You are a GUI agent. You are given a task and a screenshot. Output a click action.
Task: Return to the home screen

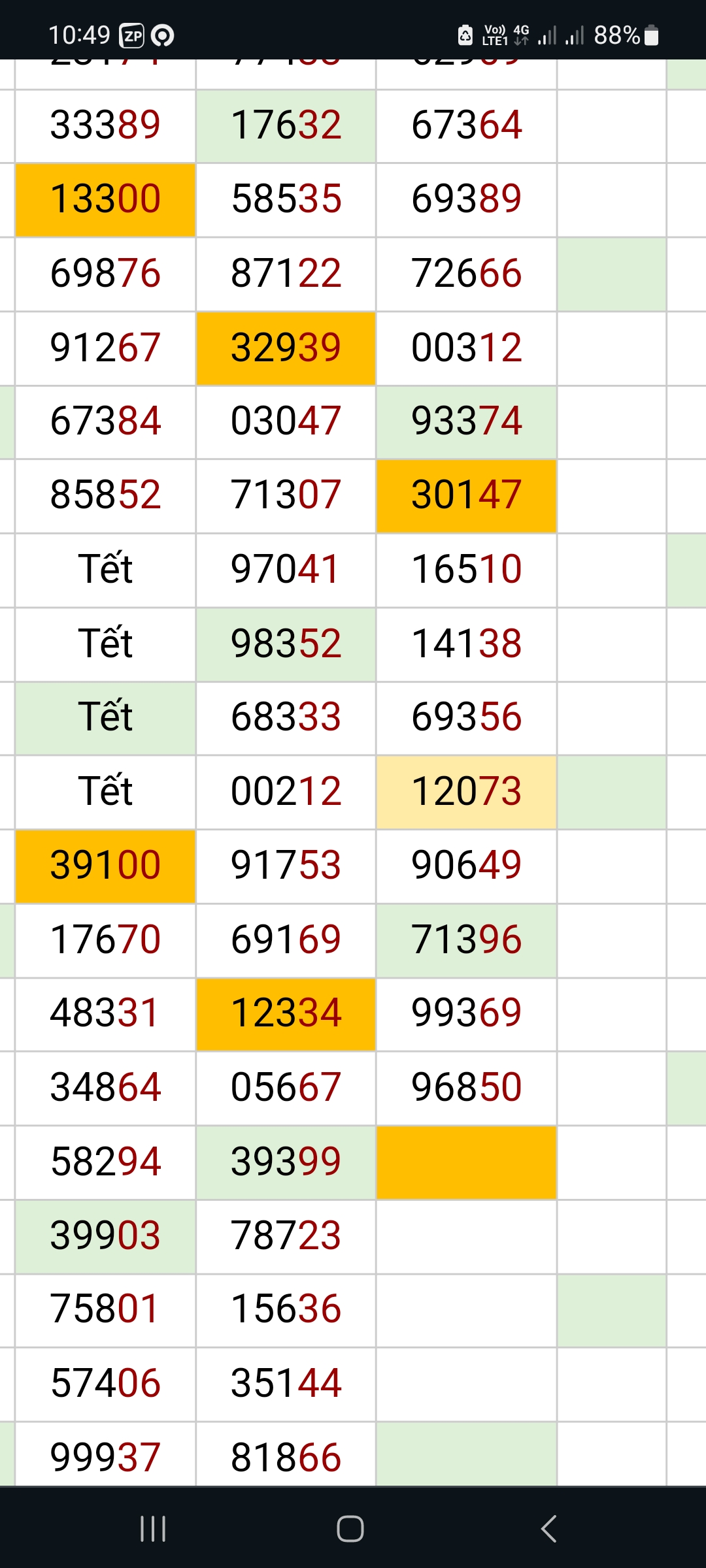(350, 1529)
